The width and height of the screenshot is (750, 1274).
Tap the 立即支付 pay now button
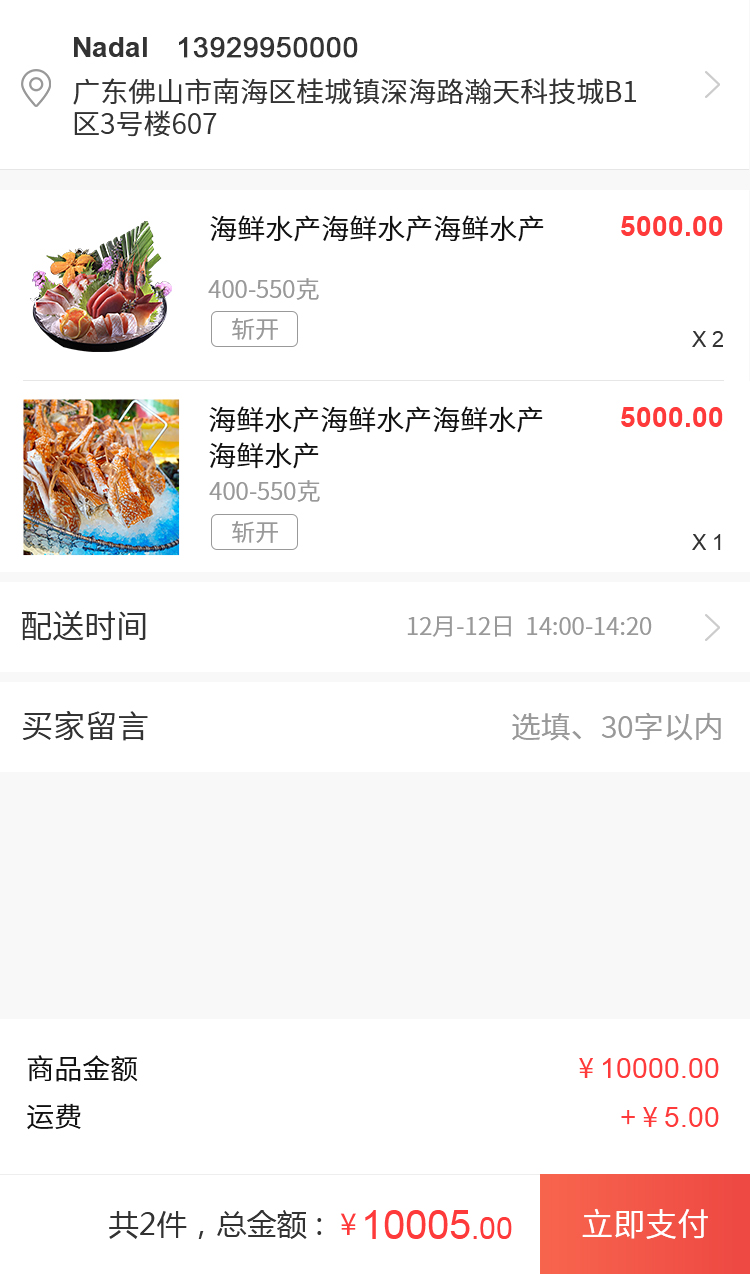point(645,1224)
